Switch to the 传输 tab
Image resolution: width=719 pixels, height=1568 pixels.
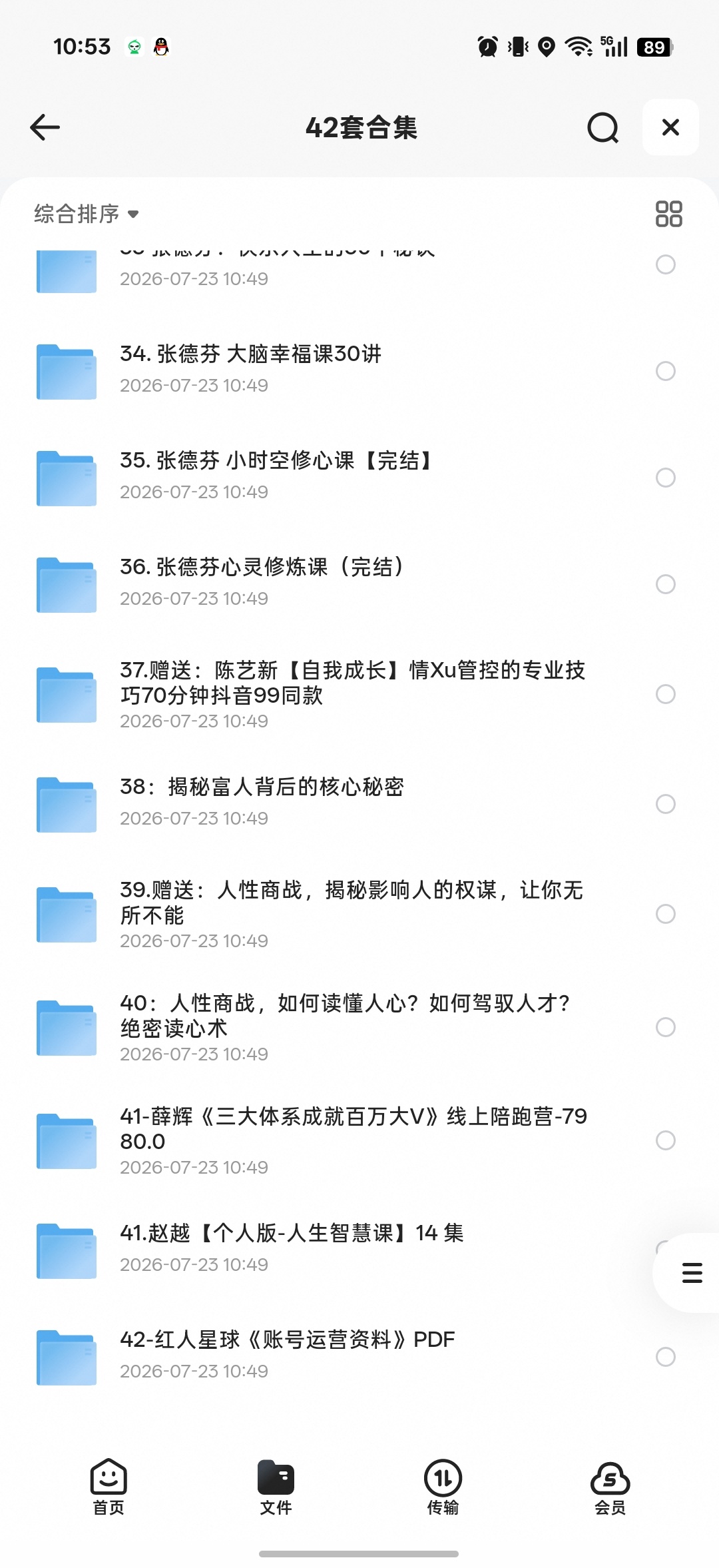(443, 1487)
